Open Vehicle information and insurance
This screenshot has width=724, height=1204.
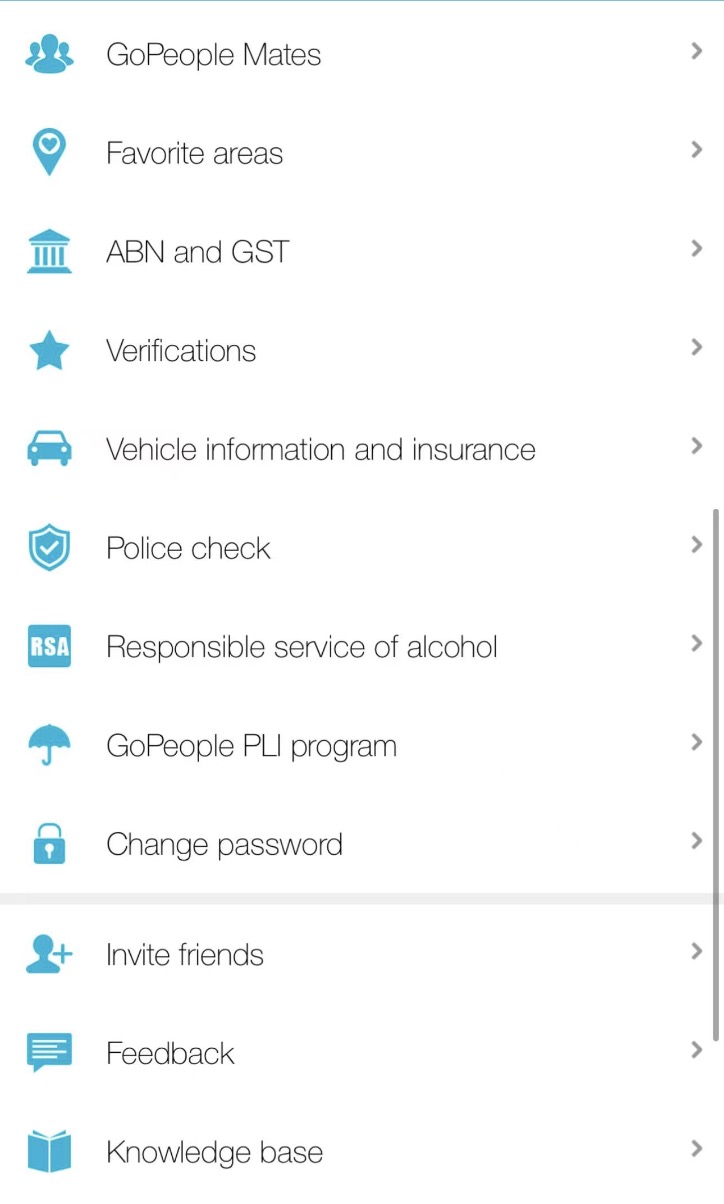tap(362, 449)
